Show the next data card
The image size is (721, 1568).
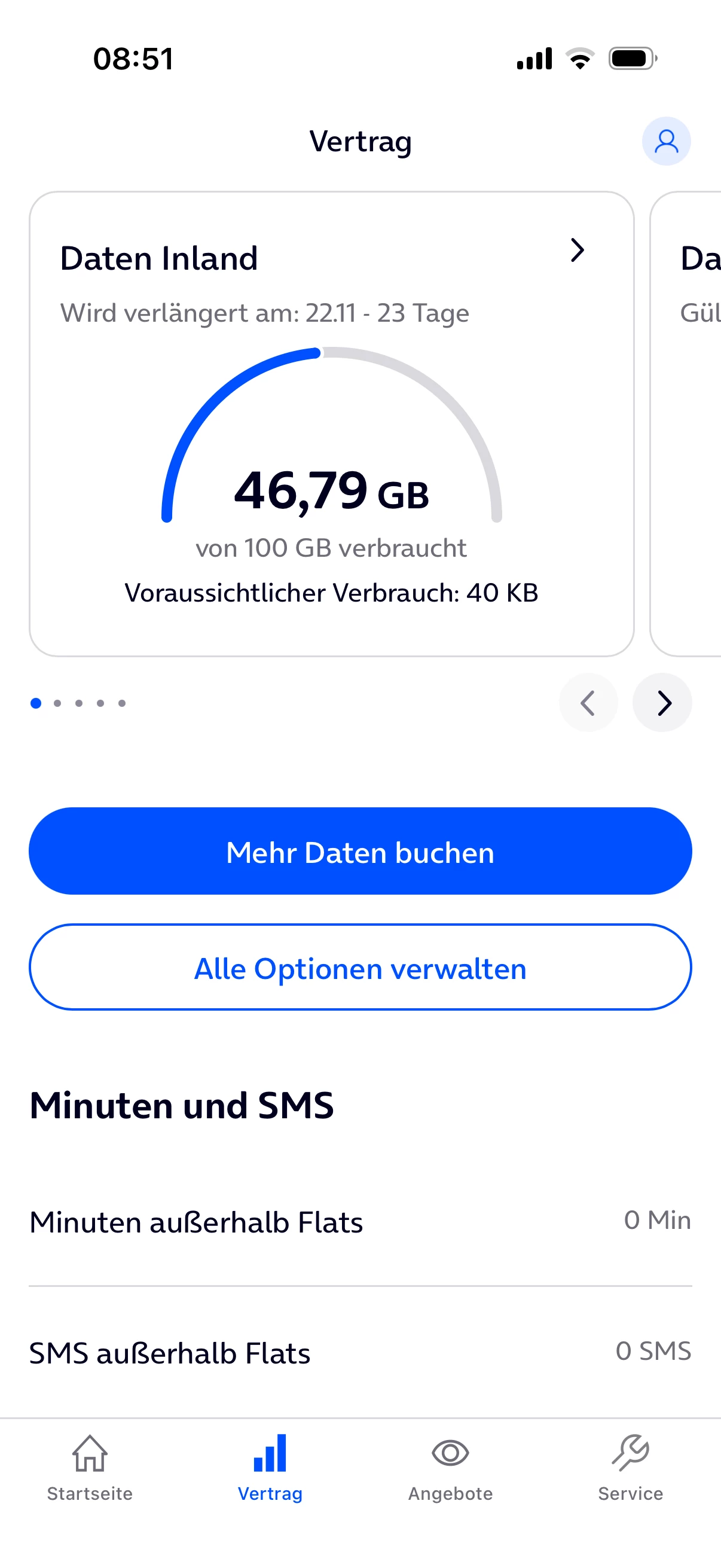(x=662, y=703)
